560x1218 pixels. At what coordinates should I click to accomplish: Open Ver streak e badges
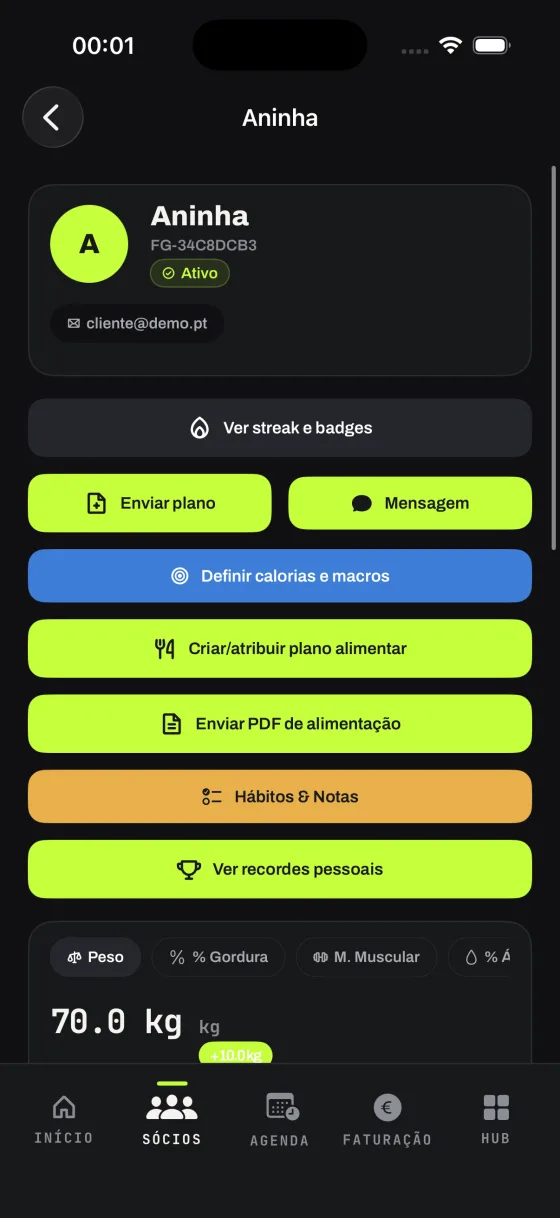[280, 428]
